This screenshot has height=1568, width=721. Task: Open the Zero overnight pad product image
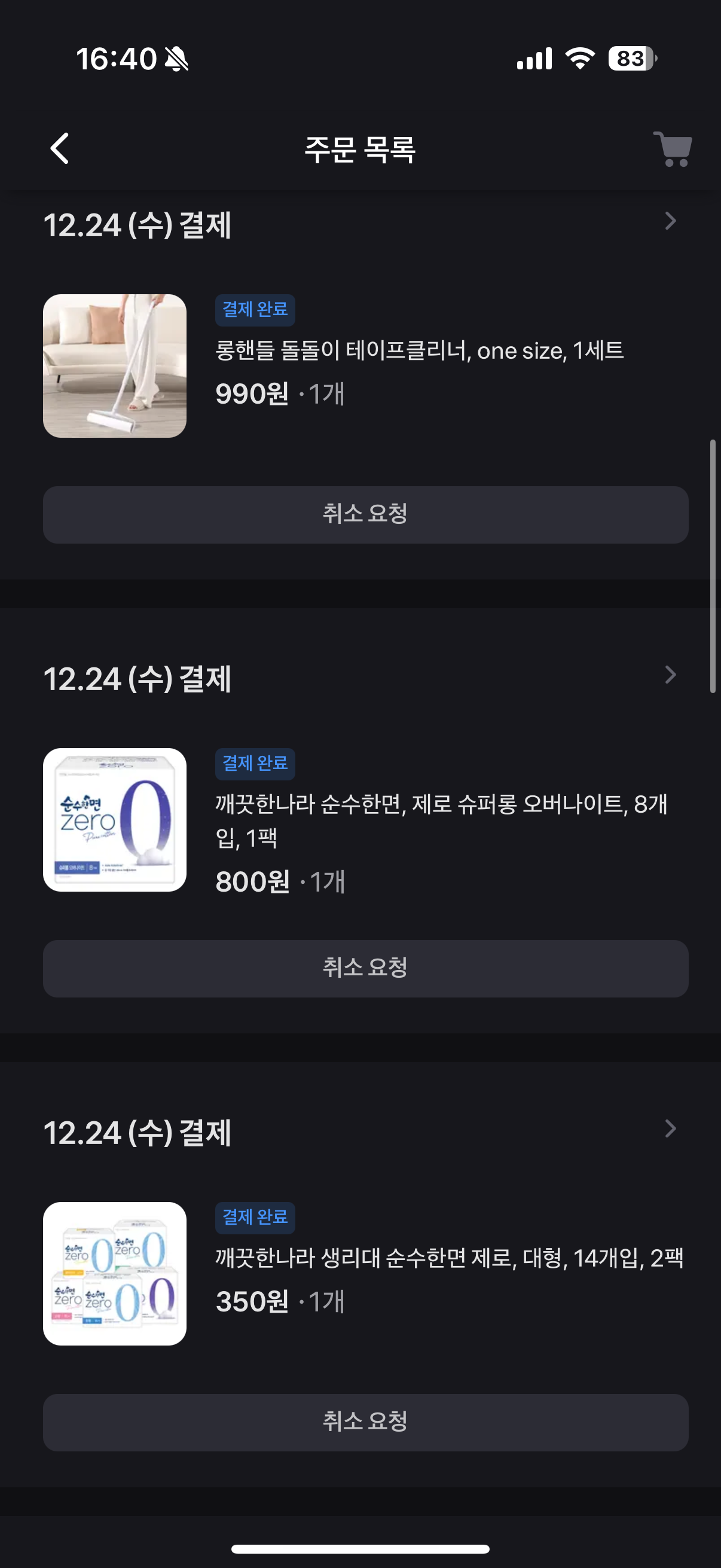coord(115,820)
